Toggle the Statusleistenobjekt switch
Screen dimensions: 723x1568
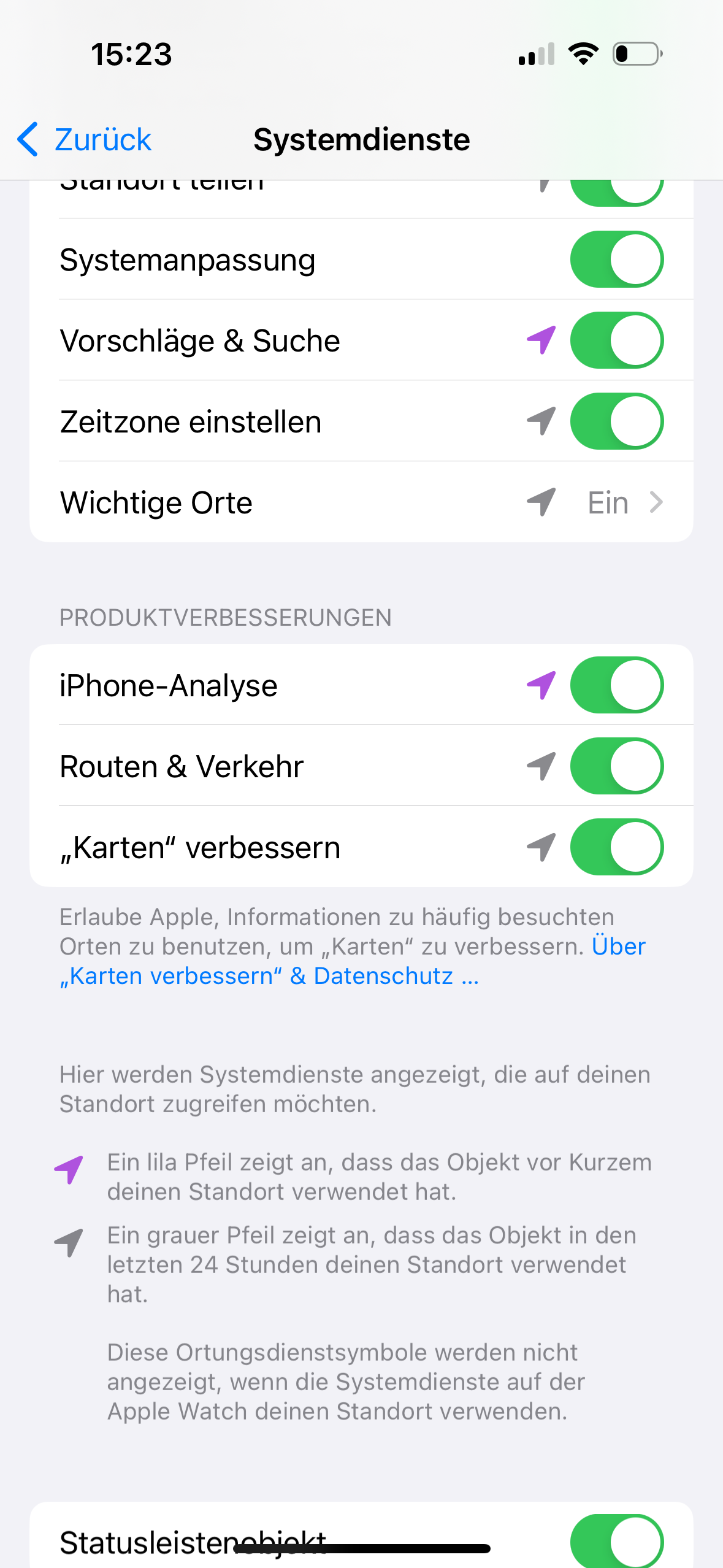[617, 1541]
